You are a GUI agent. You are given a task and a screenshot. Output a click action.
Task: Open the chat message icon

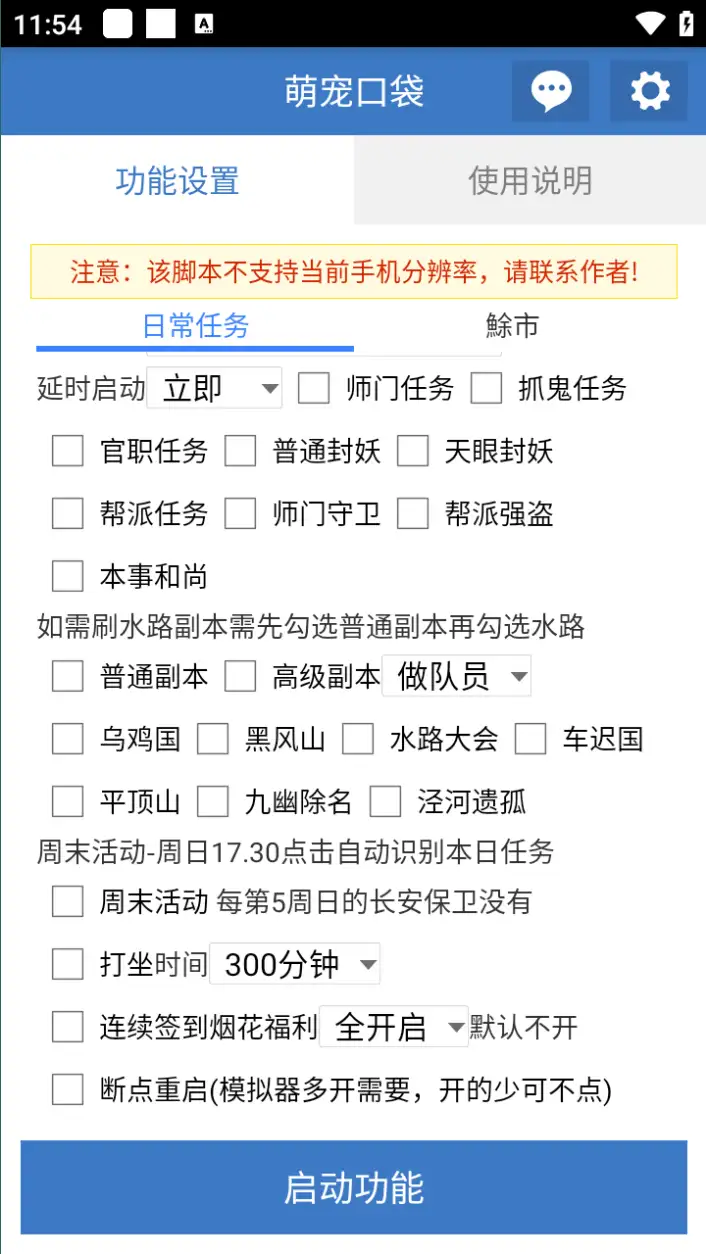pos(551,92)
